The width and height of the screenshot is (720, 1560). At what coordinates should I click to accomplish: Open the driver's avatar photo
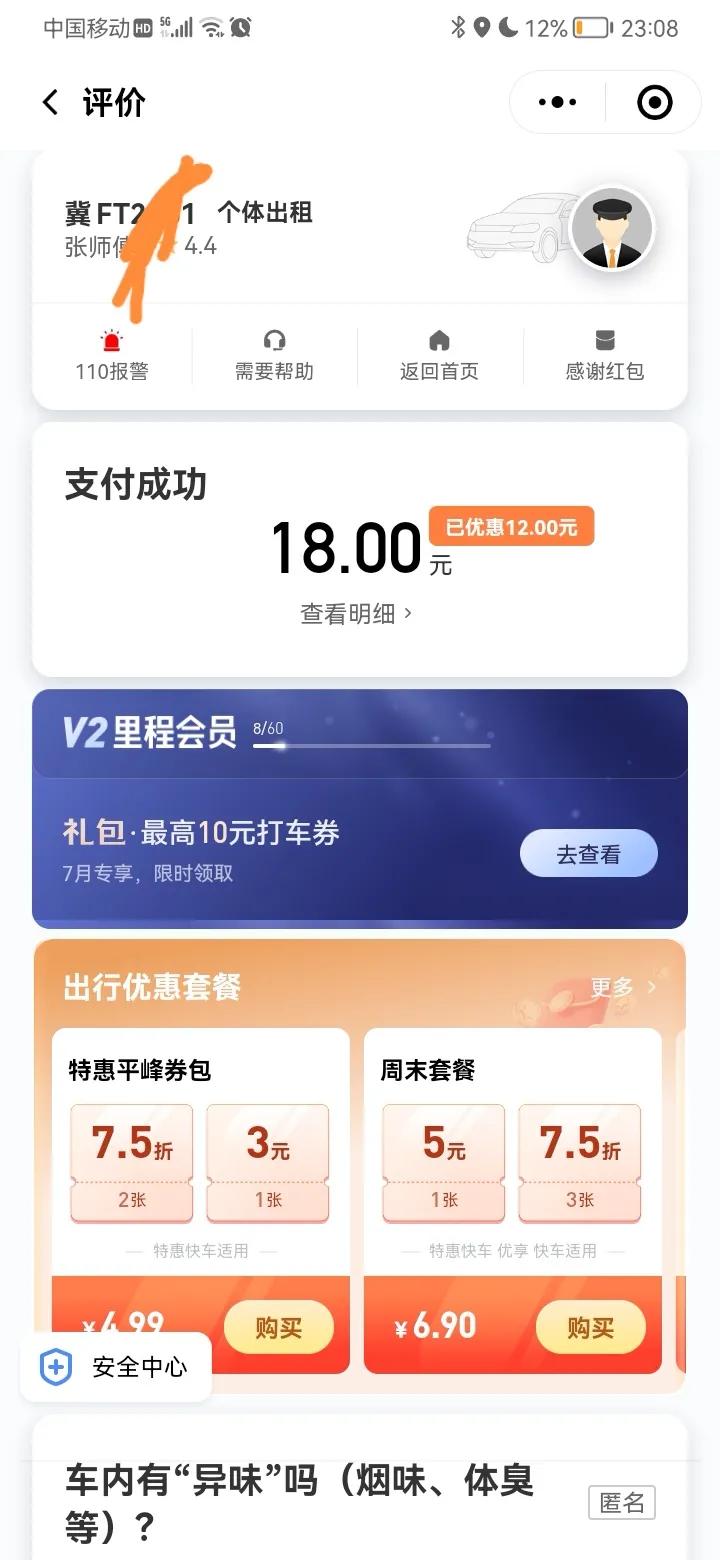point(613,228)
